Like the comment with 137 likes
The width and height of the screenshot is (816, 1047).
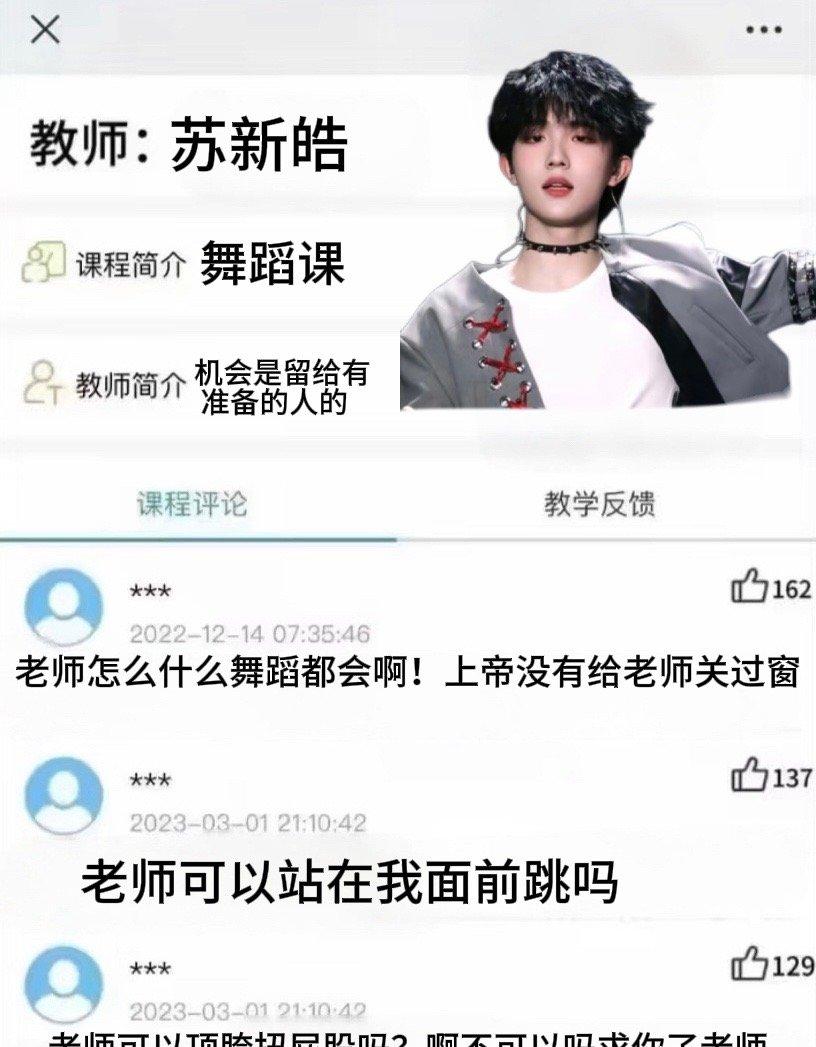coord(750,775)
